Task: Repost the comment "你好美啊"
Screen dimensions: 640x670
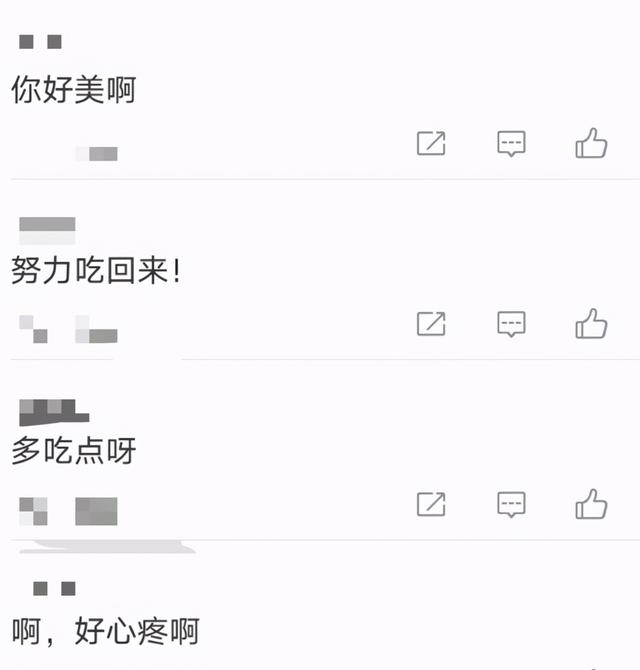Action: coord(431,144)
